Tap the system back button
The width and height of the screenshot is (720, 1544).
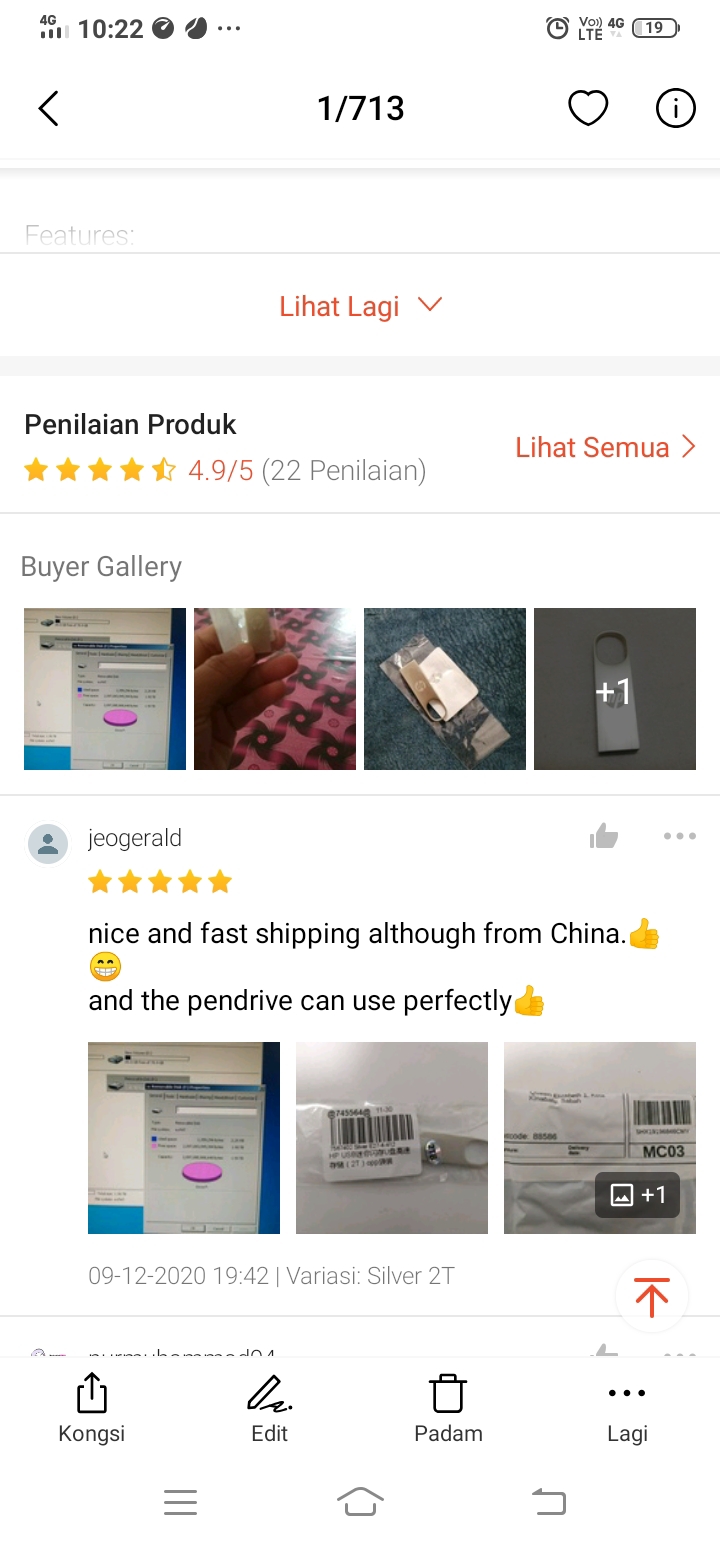[x=548, y=1502]
